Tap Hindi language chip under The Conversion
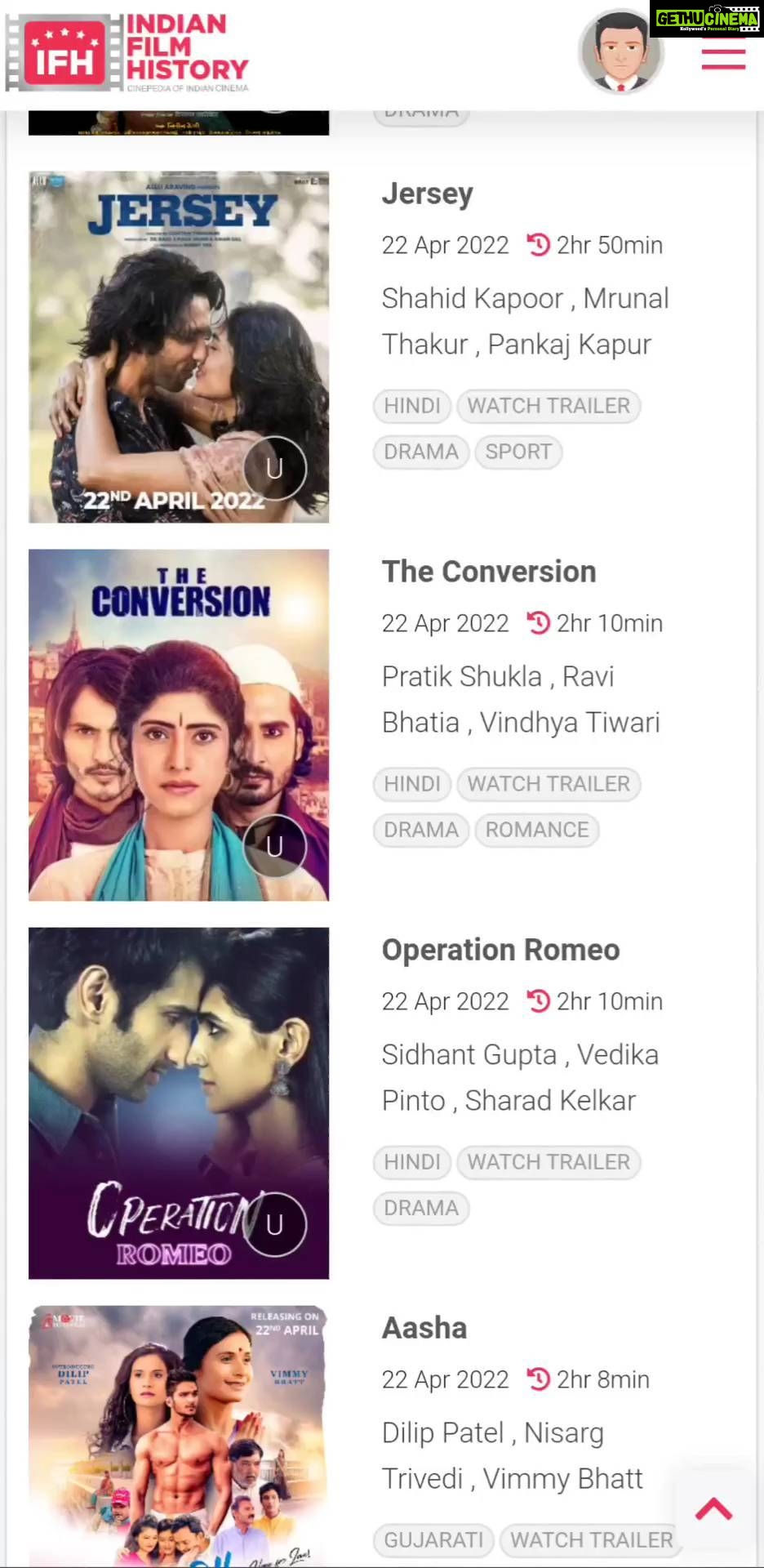The height and width of the screenshot is (1568, 764). [x=412, y=784]
